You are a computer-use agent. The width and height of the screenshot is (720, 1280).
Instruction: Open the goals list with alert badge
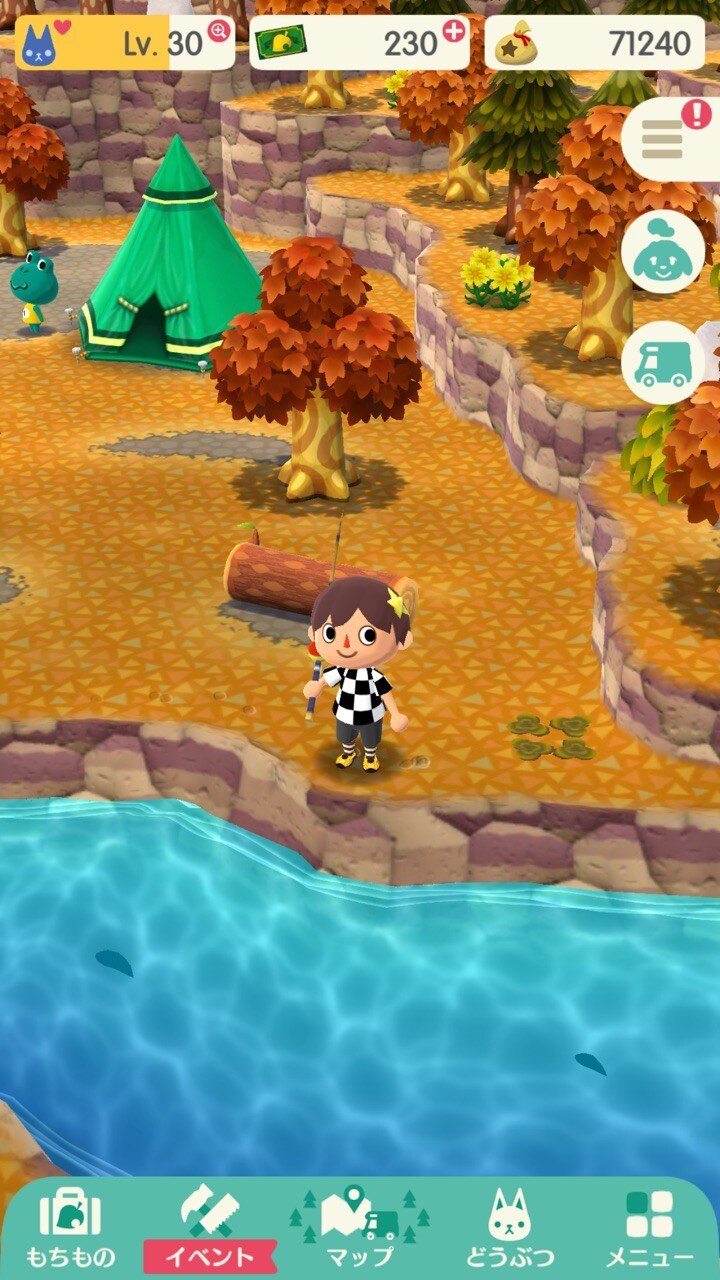pos(670,140)
